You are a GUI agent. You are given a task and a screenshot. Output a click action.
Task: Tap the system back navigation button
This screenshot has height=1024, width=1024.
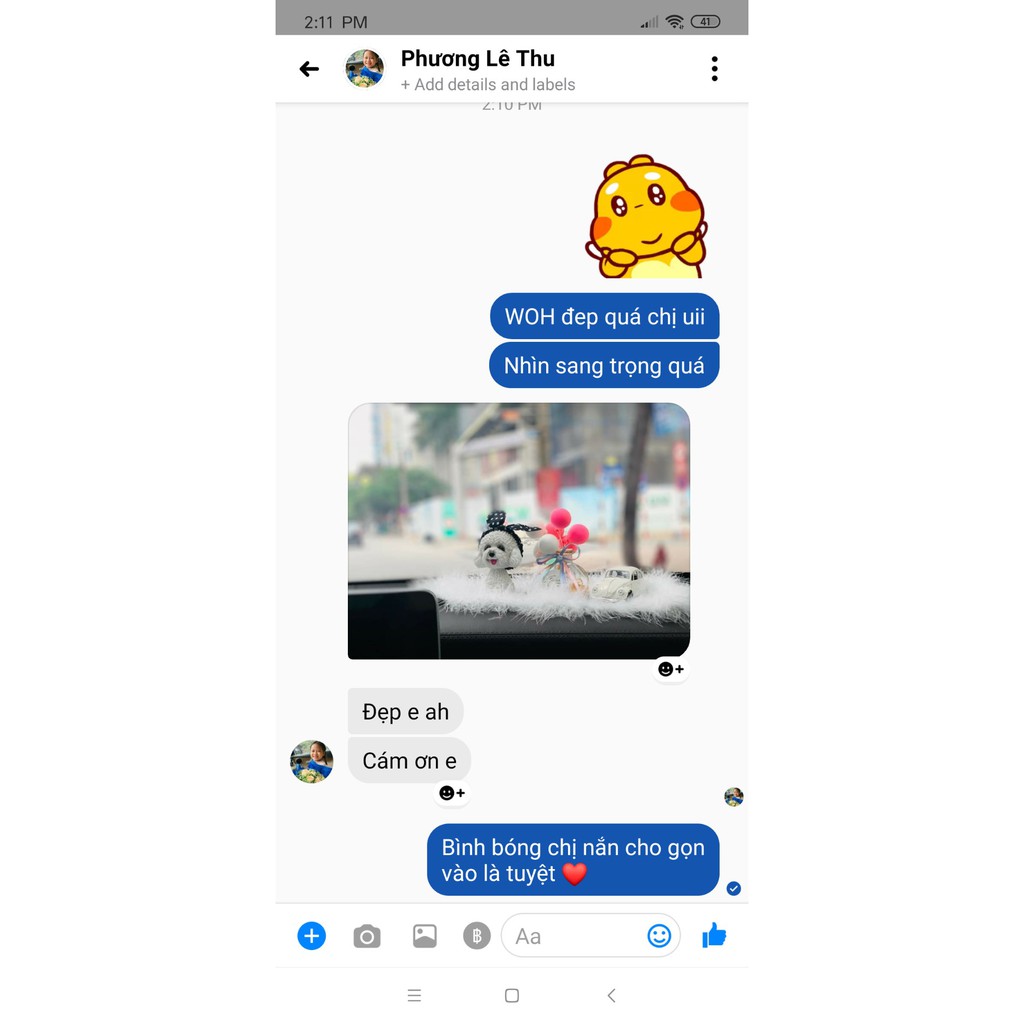(x=611, y=995)
